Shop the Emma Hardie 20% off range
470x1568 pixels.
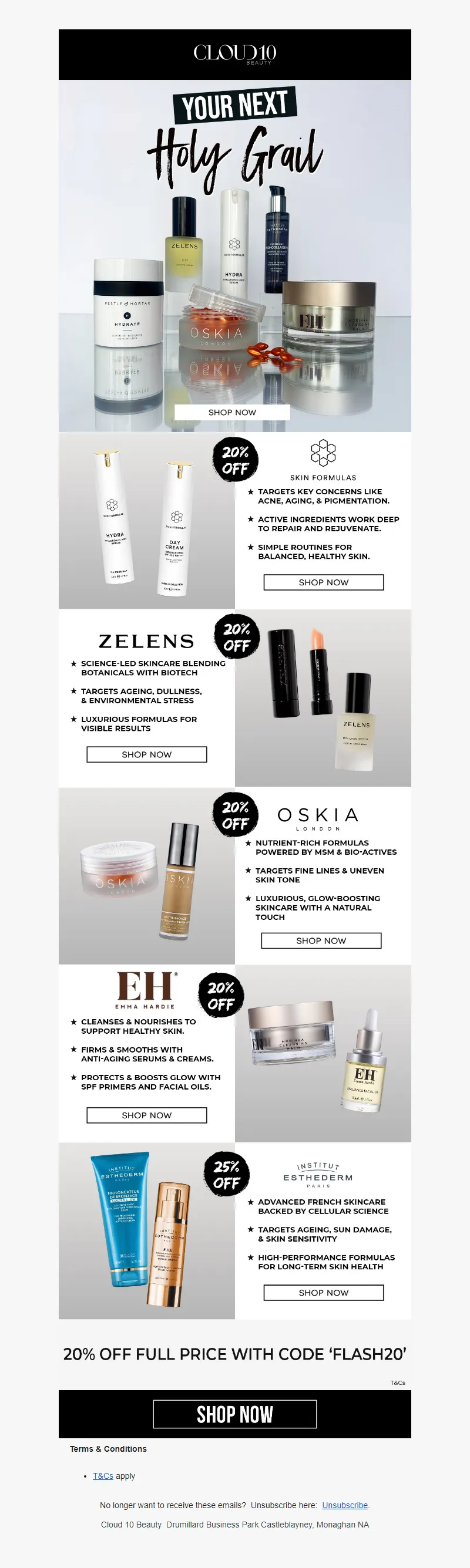tap(147, 1115)
